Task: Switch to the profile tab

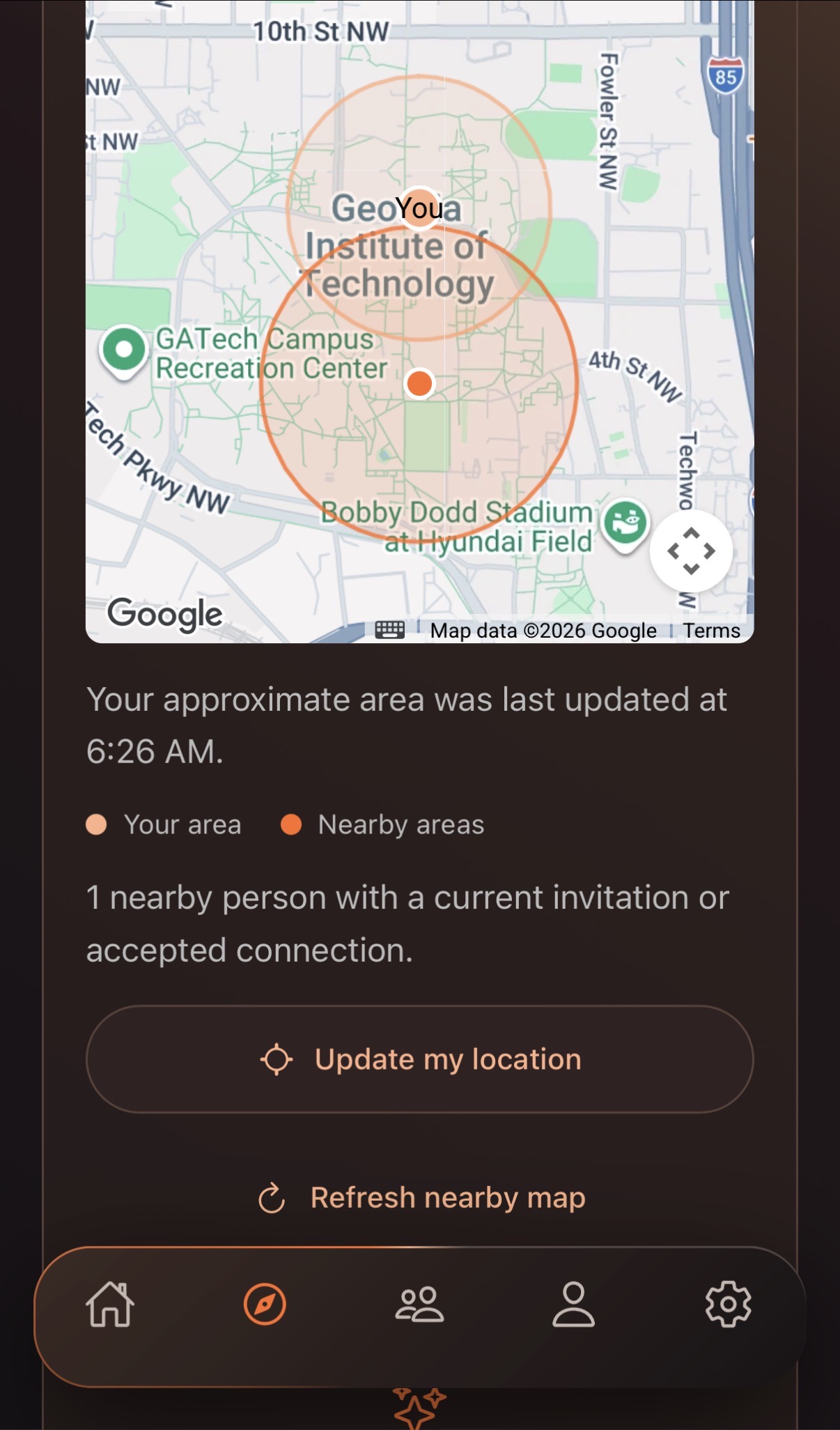Action: [574, 1304]
